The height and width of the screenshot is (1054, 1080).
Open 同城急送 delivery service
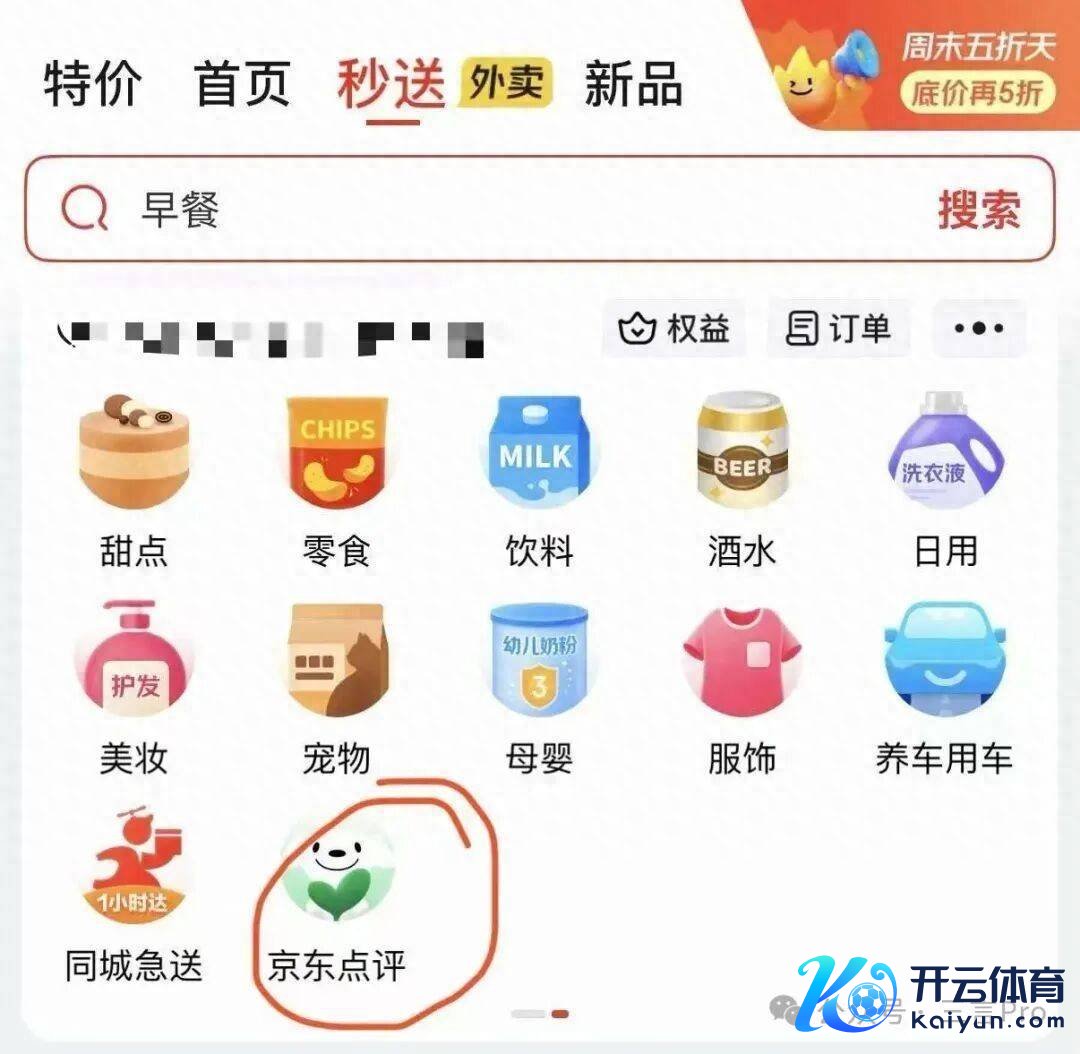point(134,895)
